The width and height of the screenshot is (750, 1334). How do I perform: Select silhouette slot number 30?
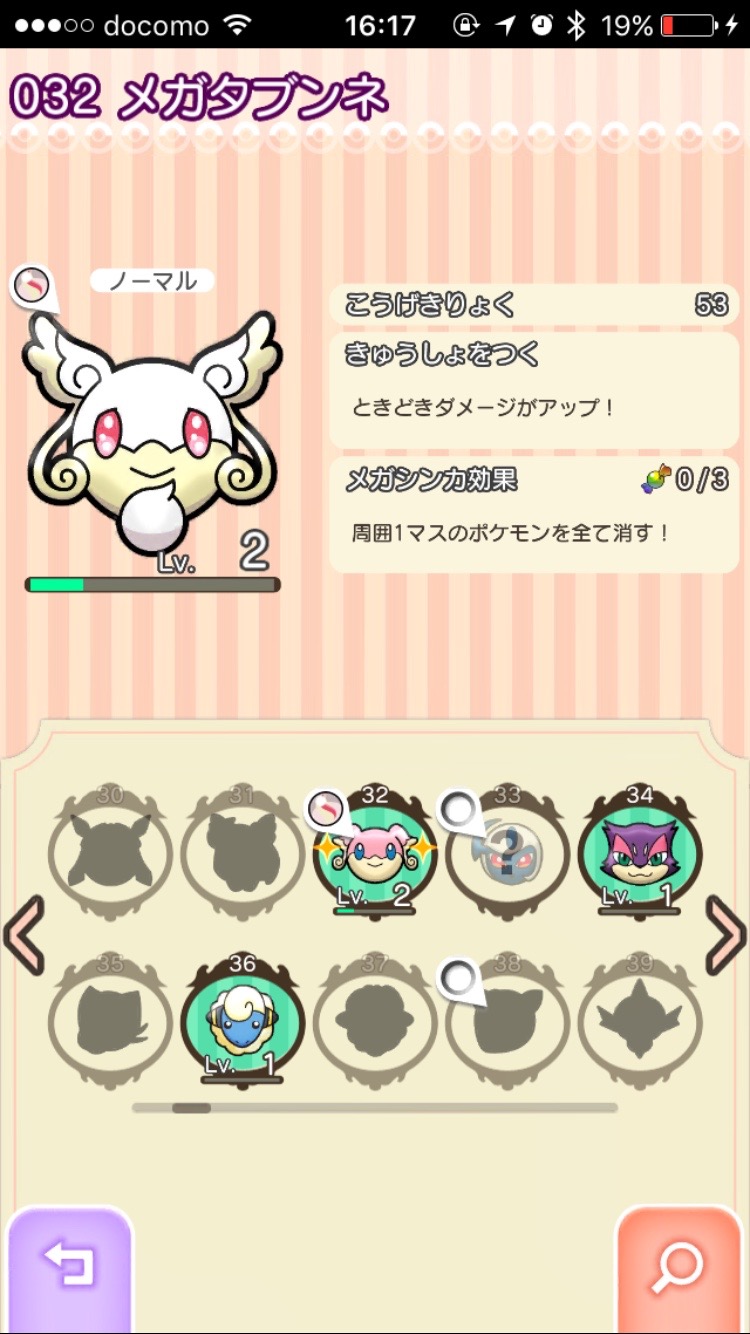coord(110,853)
